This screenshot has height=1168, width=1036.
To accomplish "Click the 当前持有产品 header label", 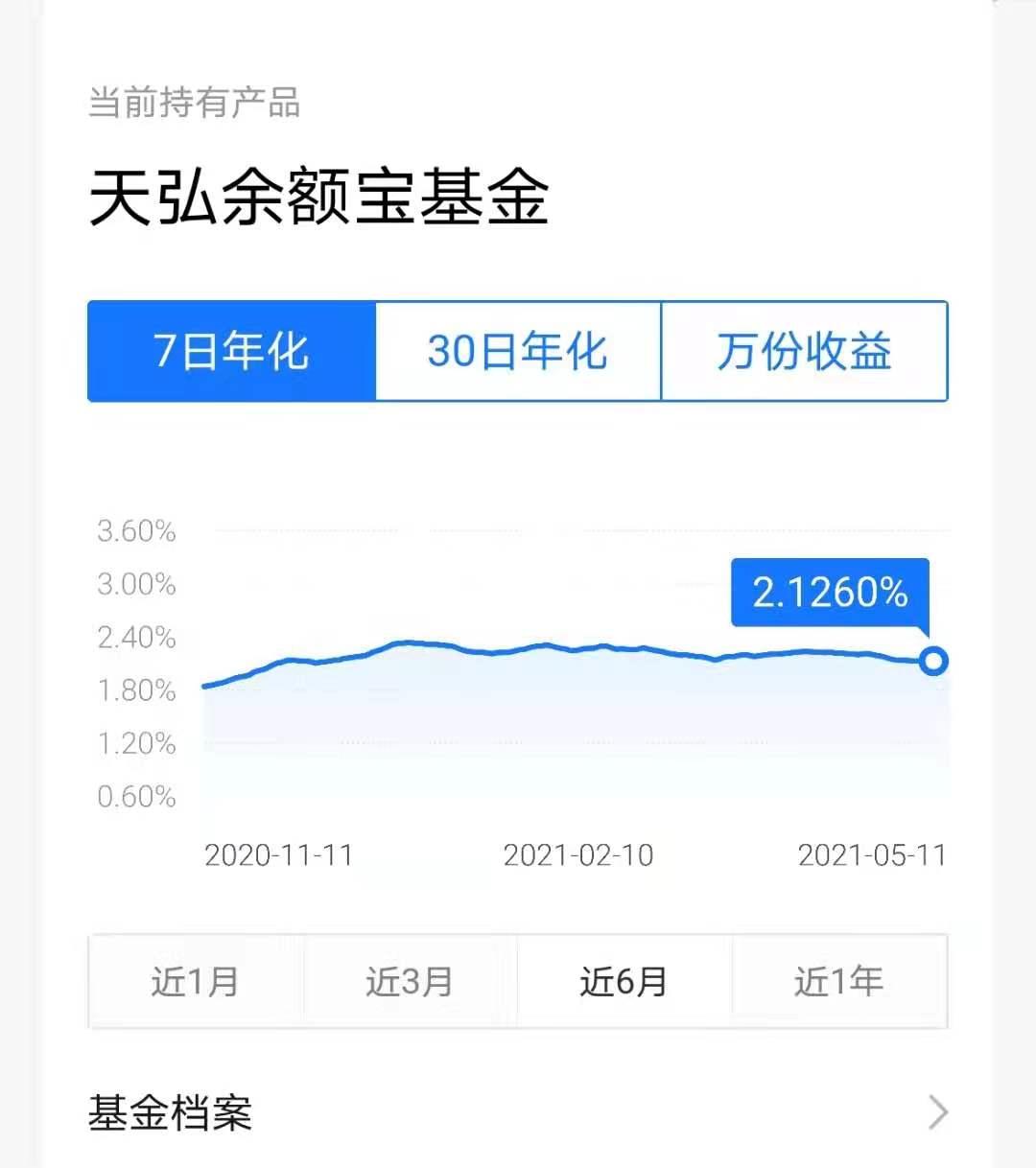I will point(193,105).
